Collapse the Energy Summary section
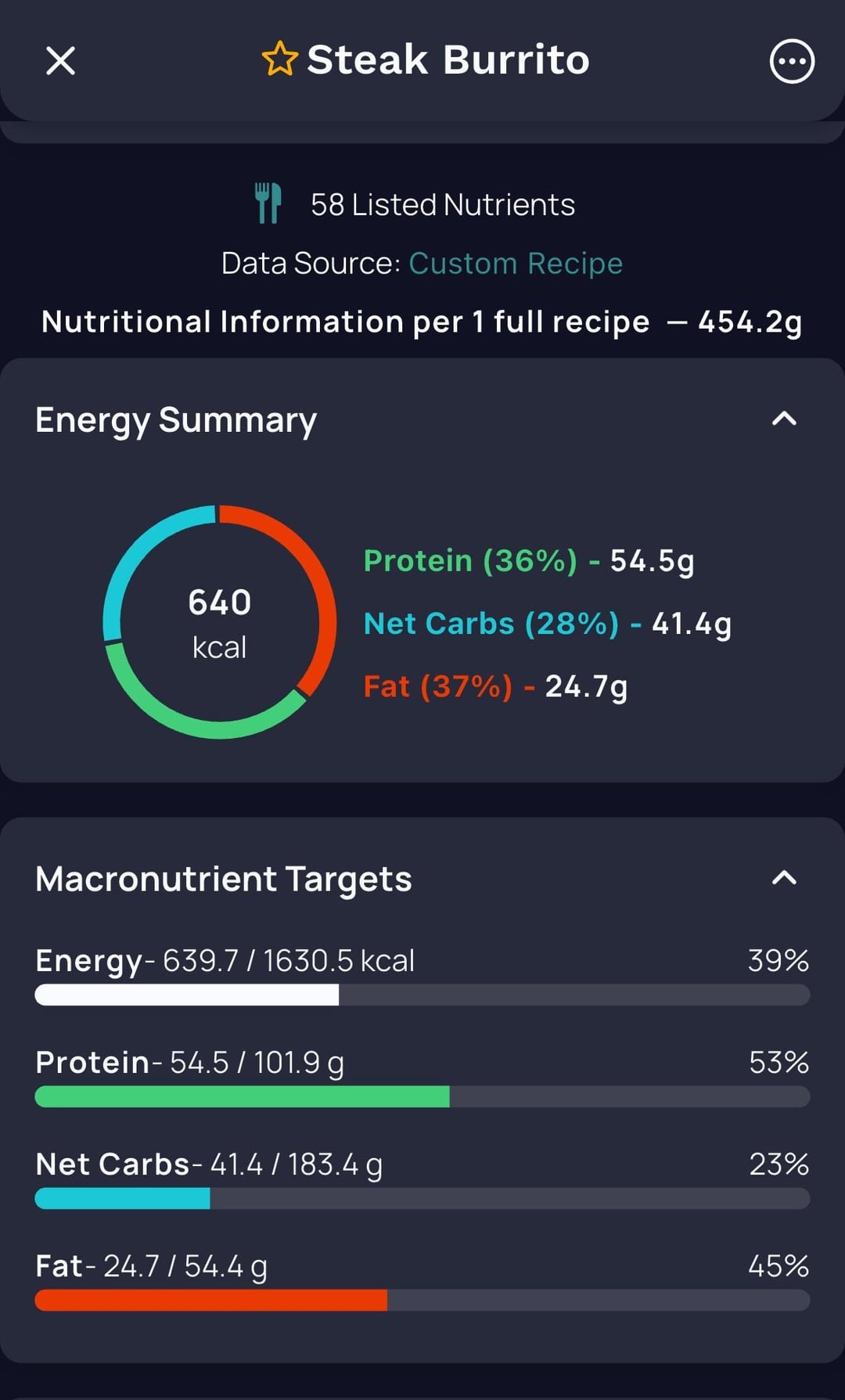845x1400 pixels. 784,419
